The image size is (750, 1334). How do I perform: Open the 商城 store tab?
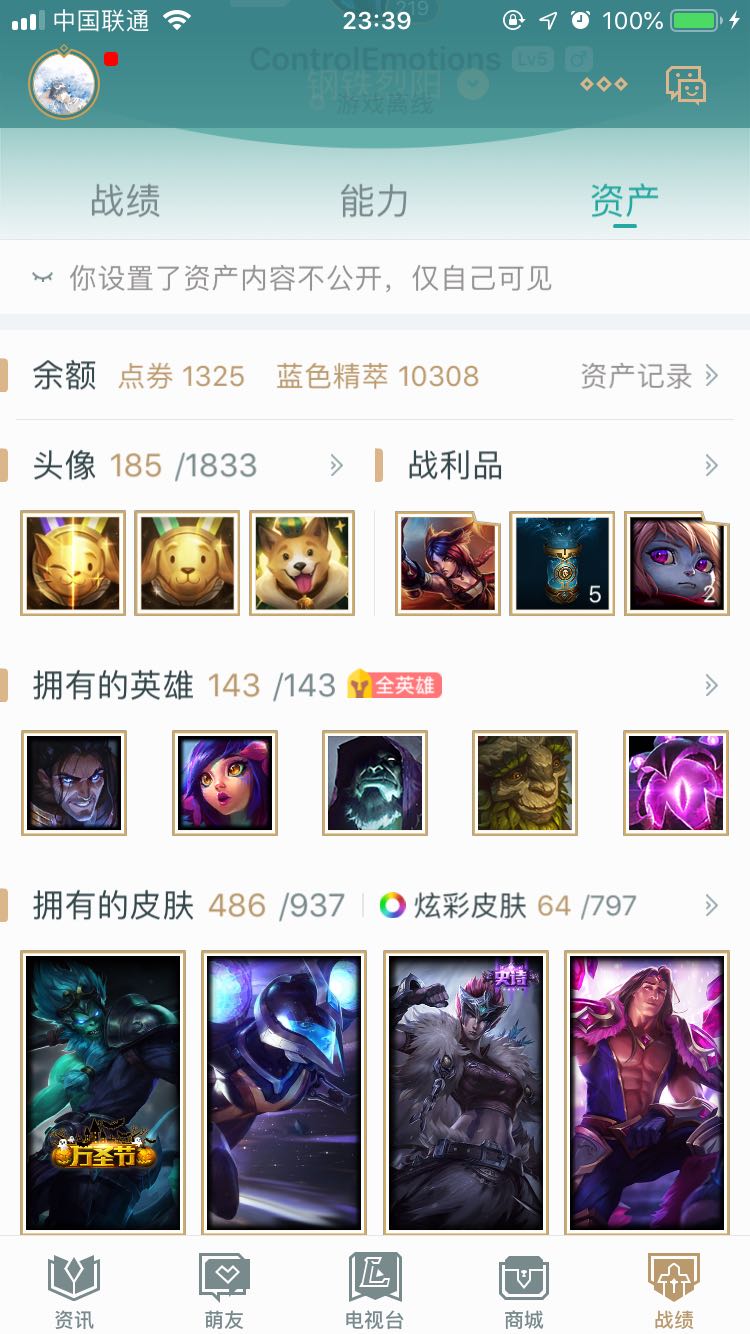tap(524, 1291)
